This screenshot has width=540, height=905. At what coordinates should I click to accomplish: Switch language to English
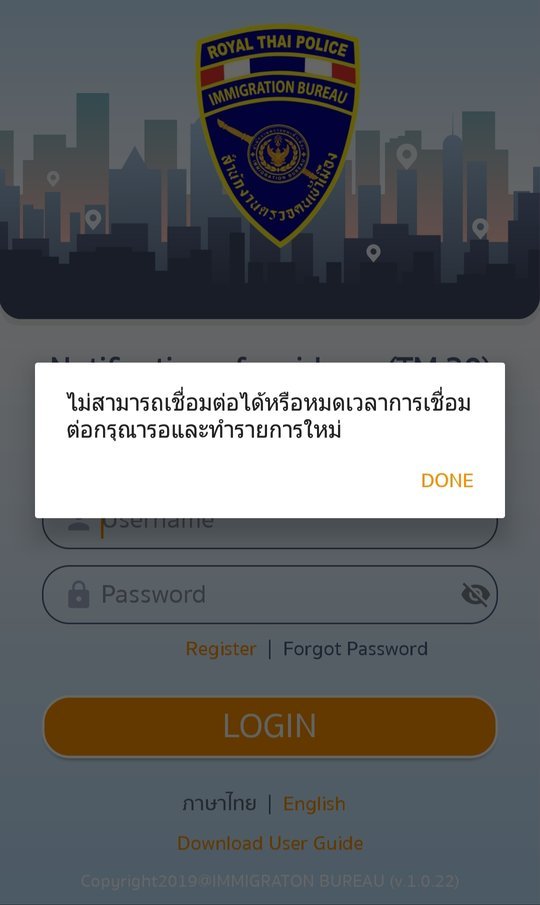[314, 803]
